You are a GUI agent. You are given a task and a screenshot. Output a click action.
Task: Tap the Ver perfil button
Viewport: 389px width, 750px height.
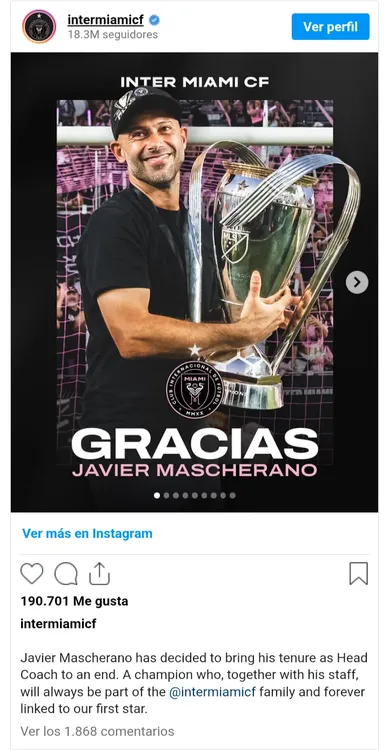[330, 27]
